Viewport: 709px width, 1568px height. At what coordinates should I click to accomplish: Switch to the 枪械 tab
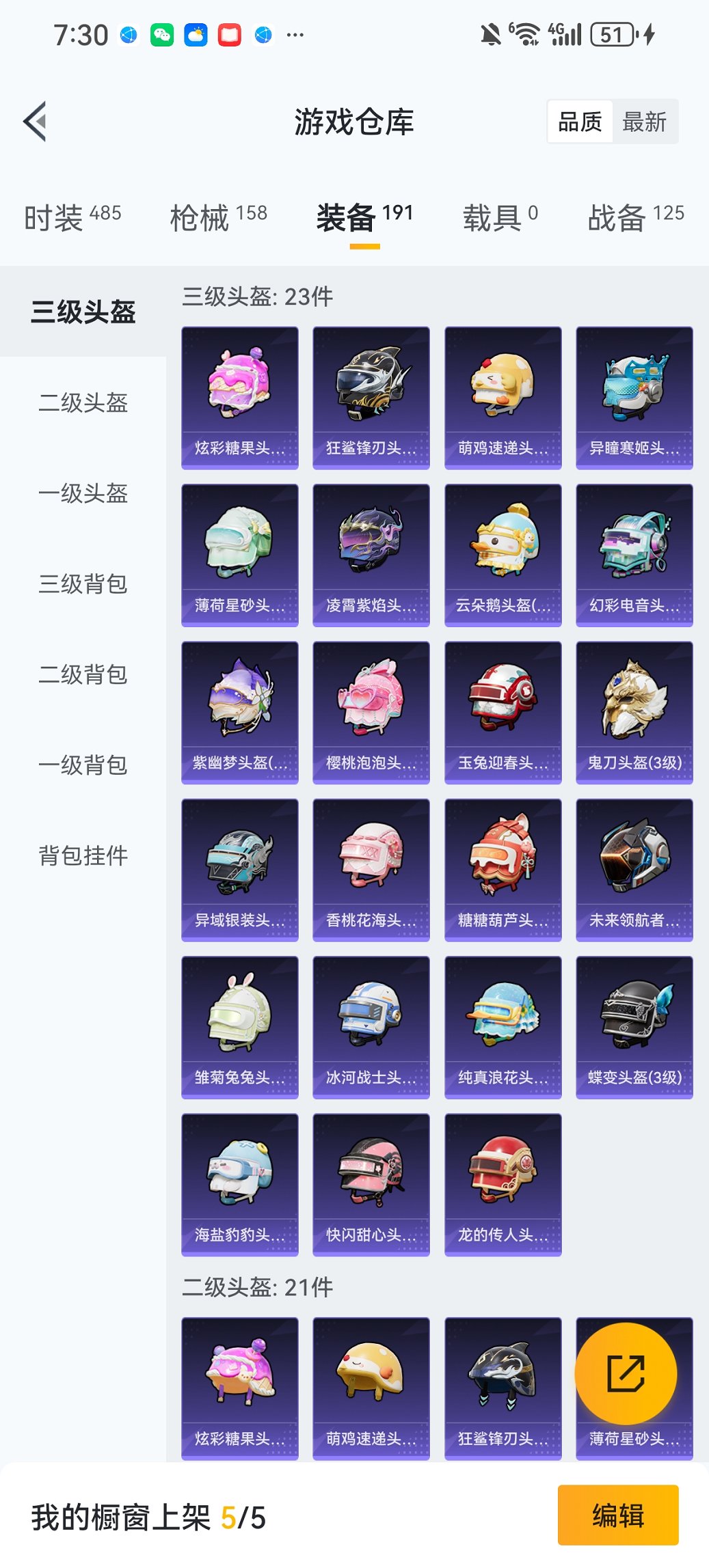coord(218,217)
